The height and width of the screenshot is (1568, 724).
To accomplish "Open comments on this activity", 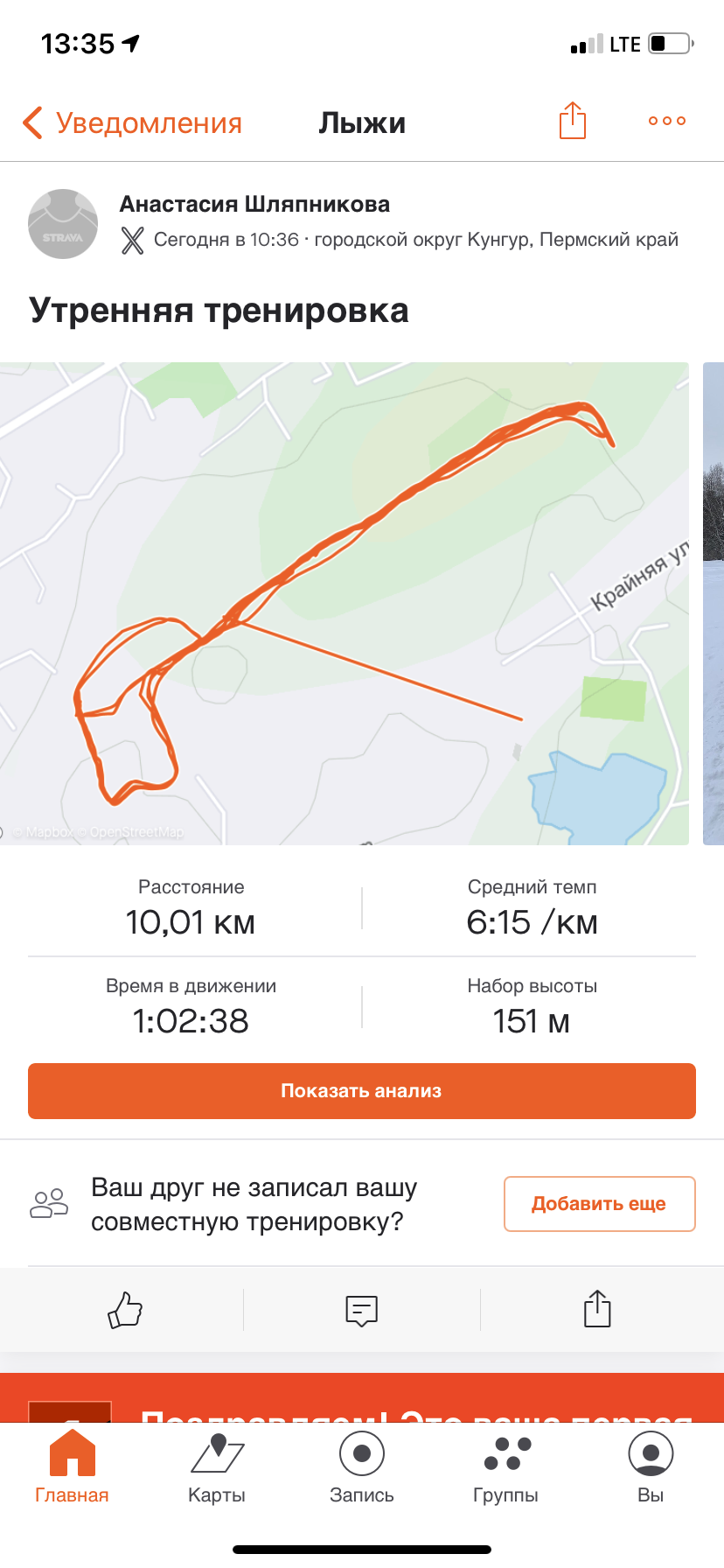I will tap(361, 1310).
